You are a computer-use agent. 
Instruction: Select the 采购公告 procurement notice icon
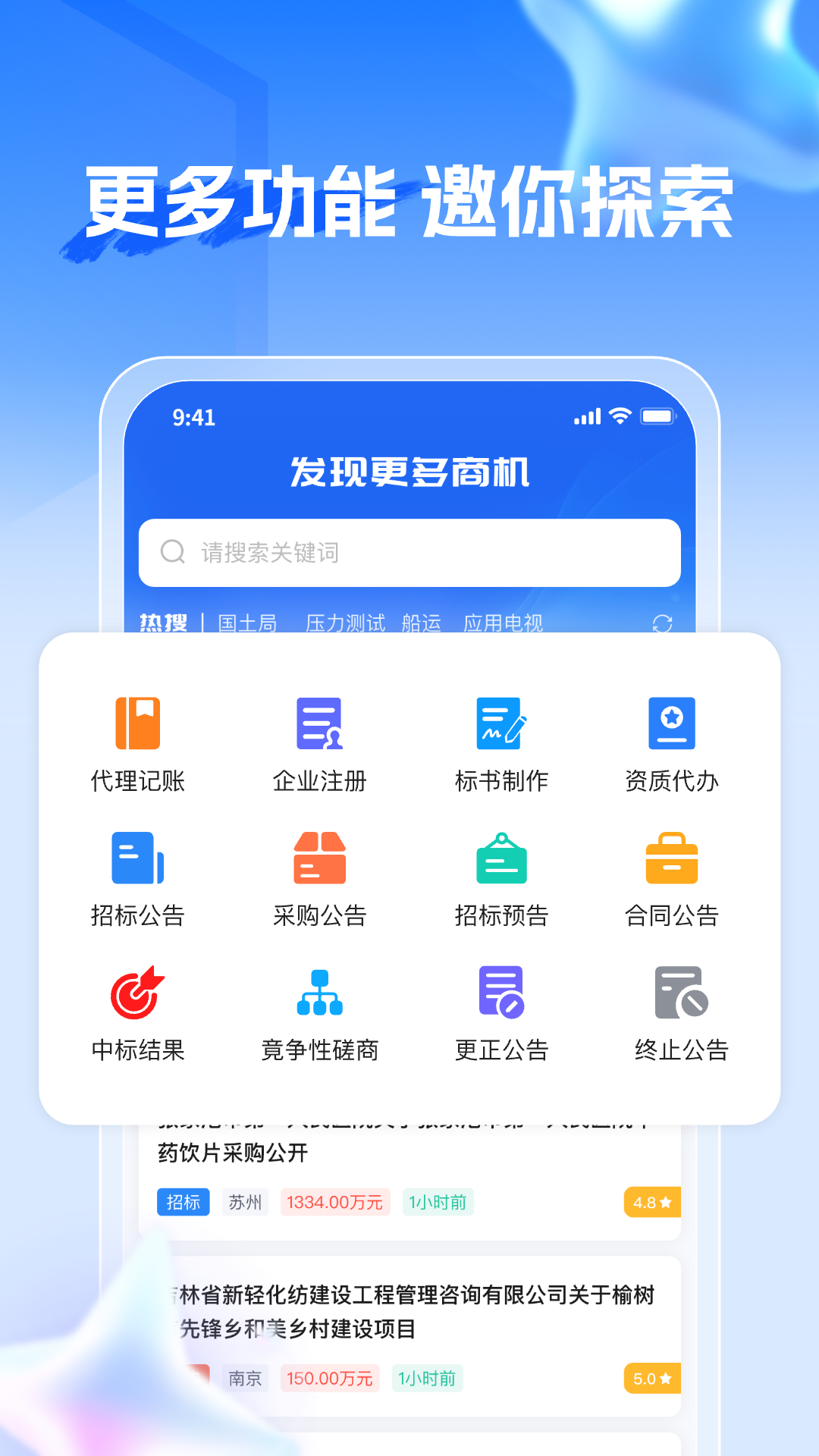coord(320,859)
